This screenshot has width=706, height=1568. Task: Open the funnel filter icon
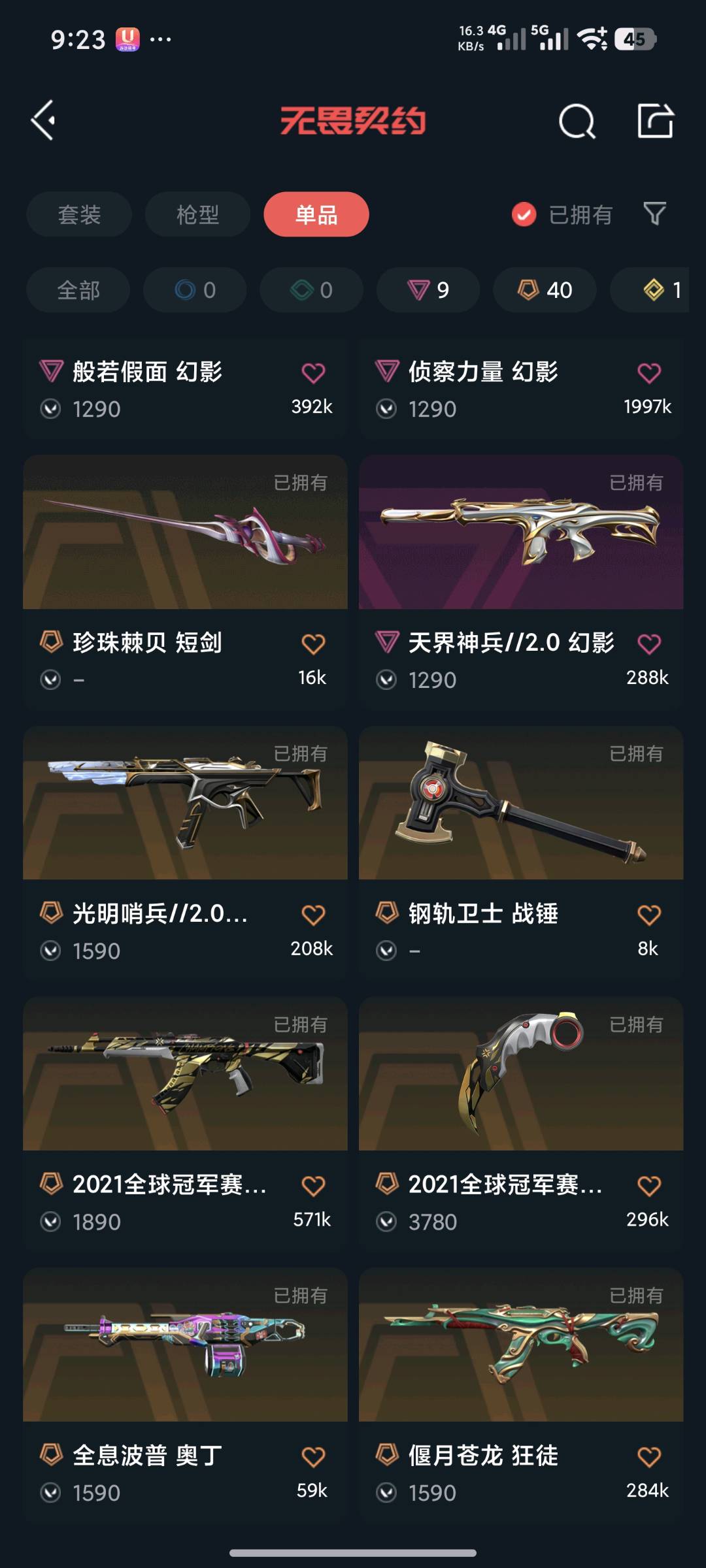point(654,214)
